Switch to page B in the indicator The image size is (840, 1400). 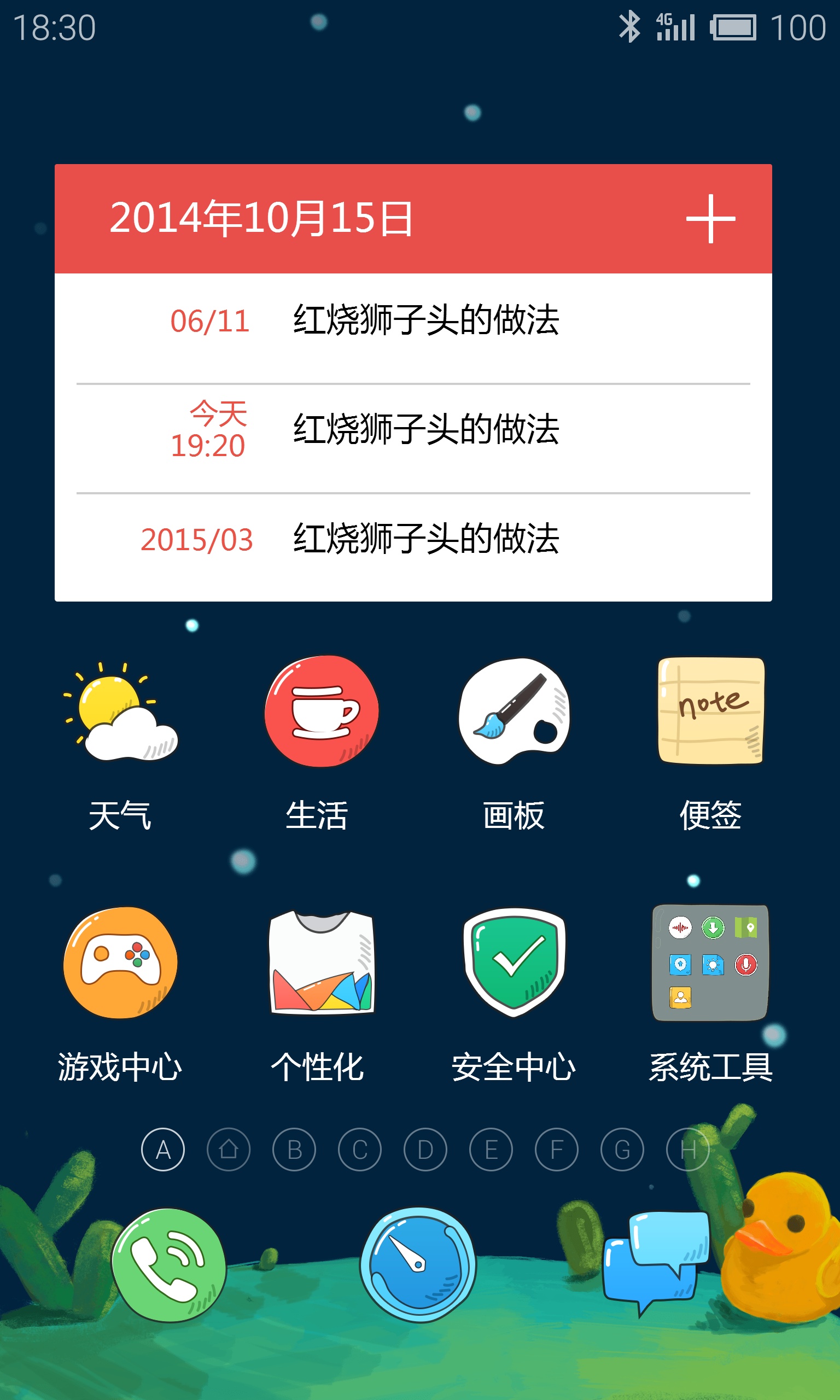(x=294, y=1150)
